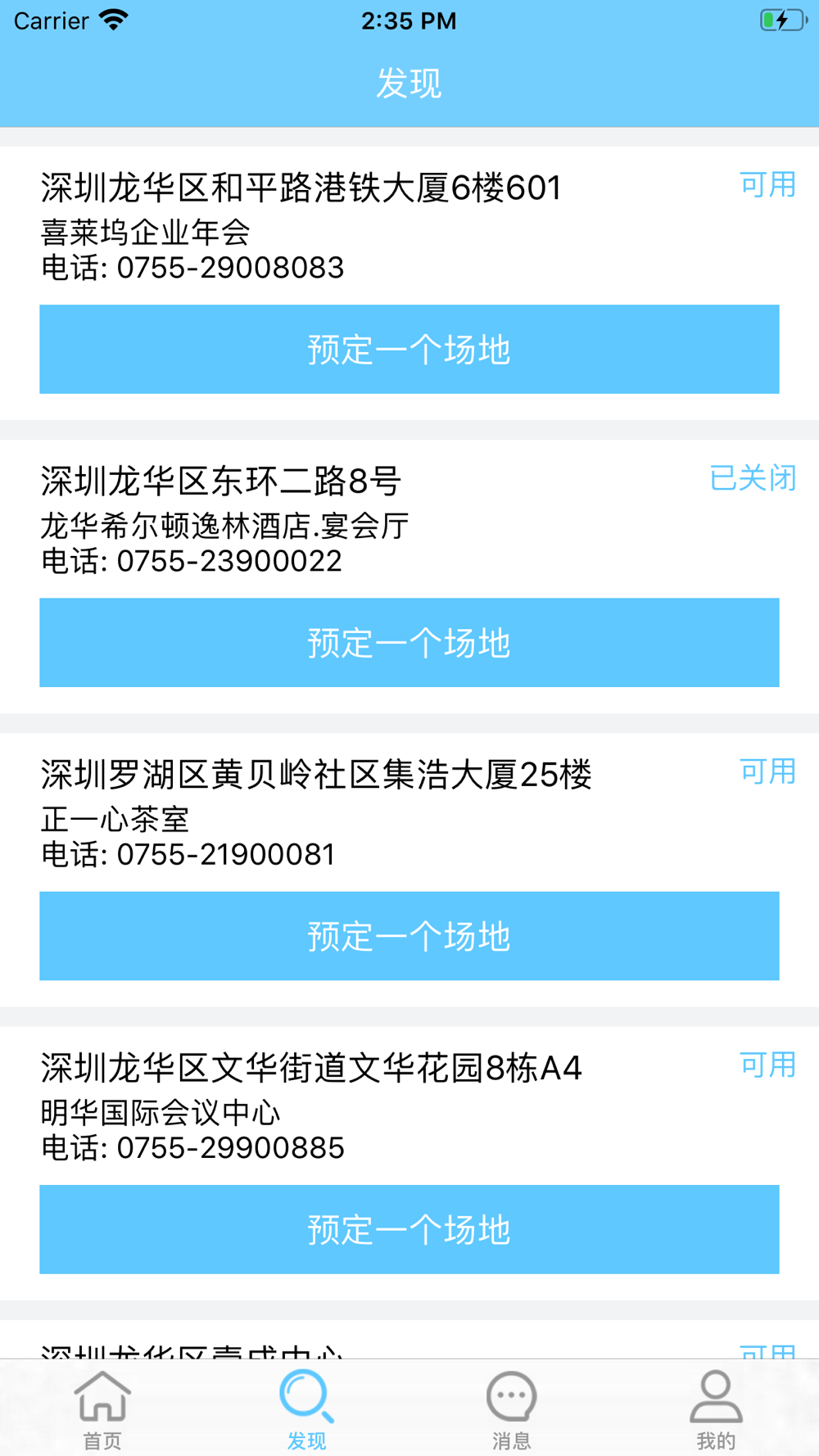819x1456 pixels.
Task: Open the 深圳龙华区和平路港铁大厦6楼601 venue card
Action: (409, 283)
